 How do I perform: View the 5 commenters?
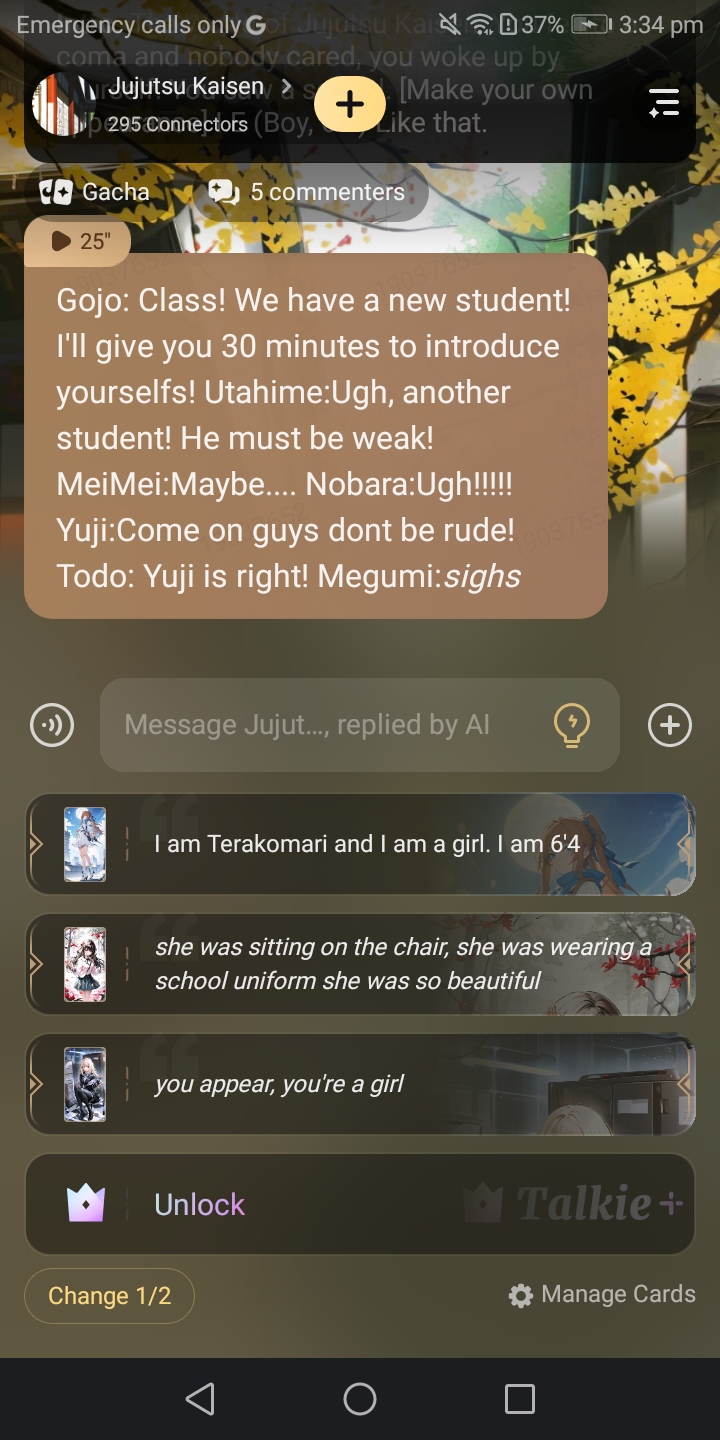308,192
